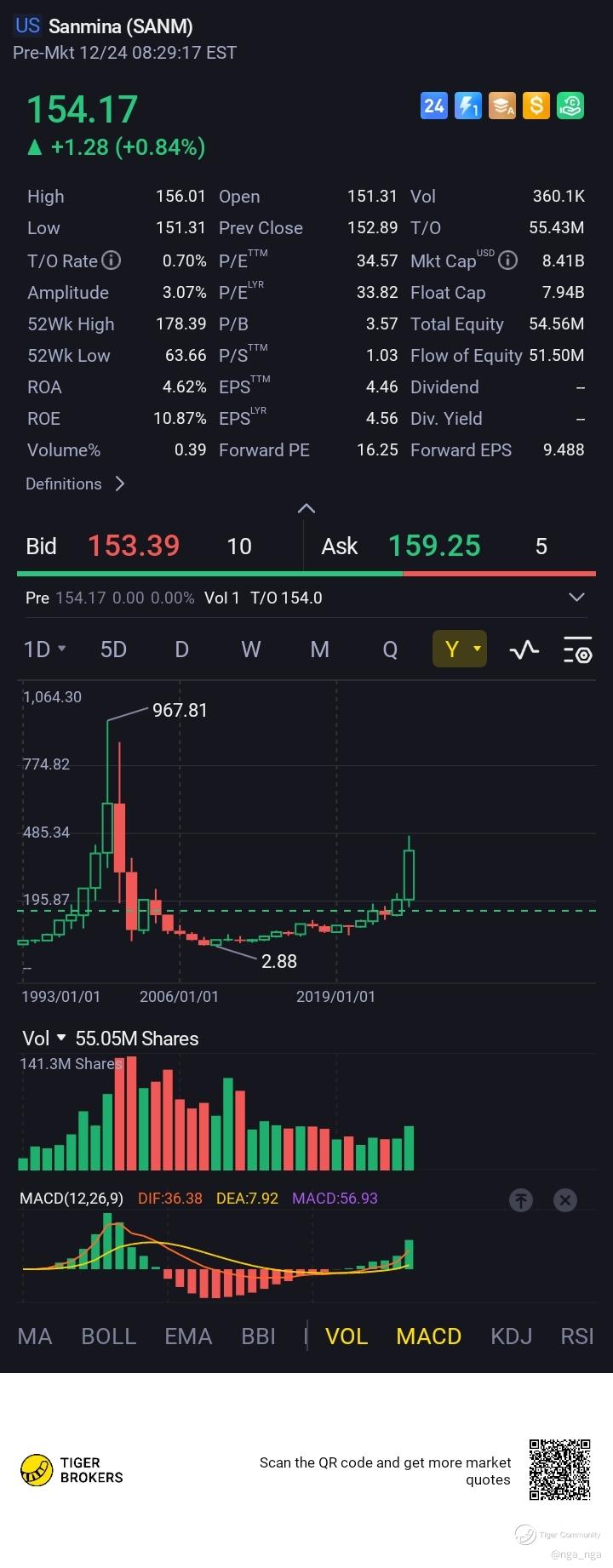Switch chart to the W weekly period
Viewport: 613px width, 1568px height.
click(250, 650)
